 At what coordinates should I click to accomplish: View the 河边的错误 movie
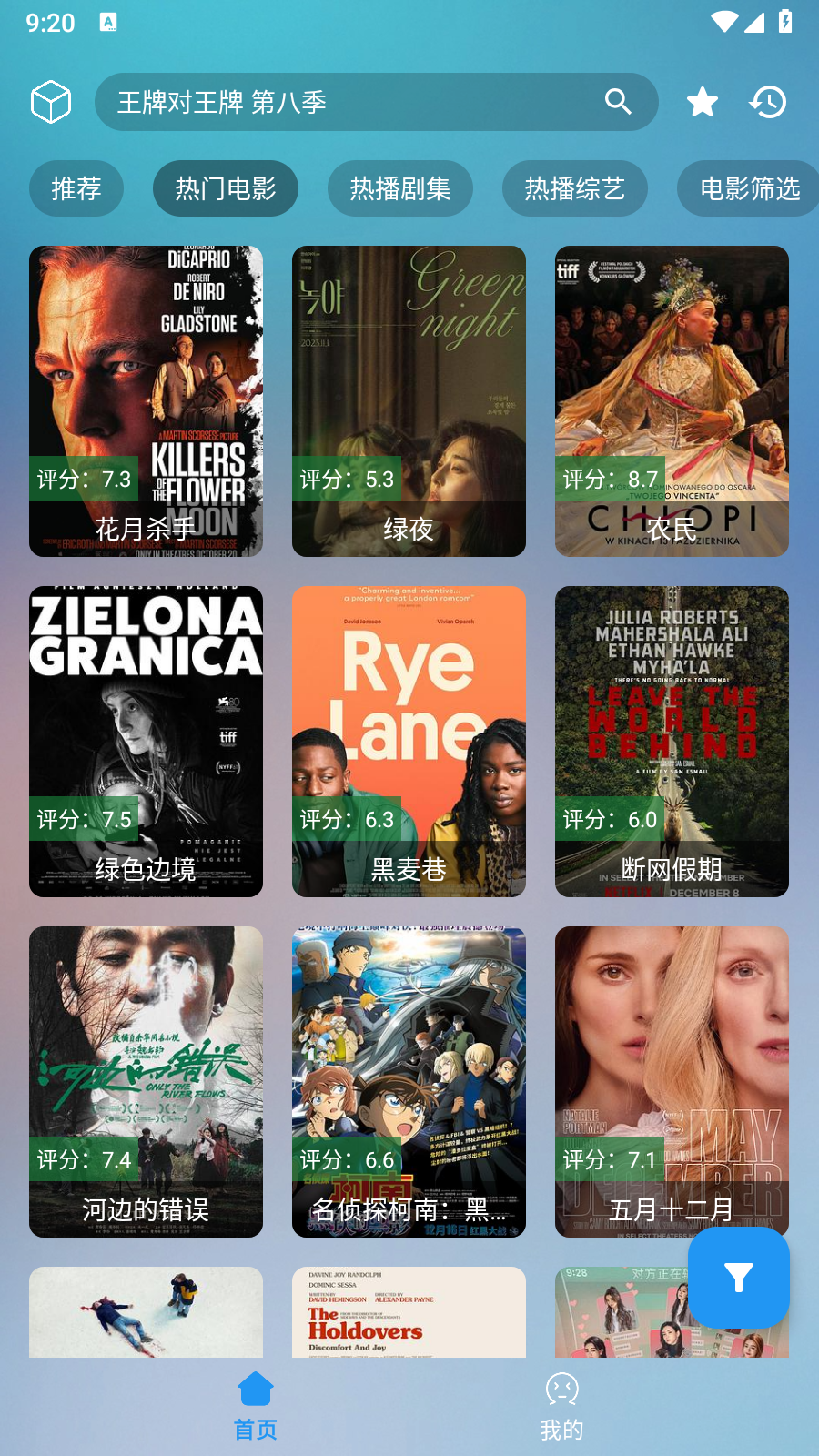click(146, 1082)
